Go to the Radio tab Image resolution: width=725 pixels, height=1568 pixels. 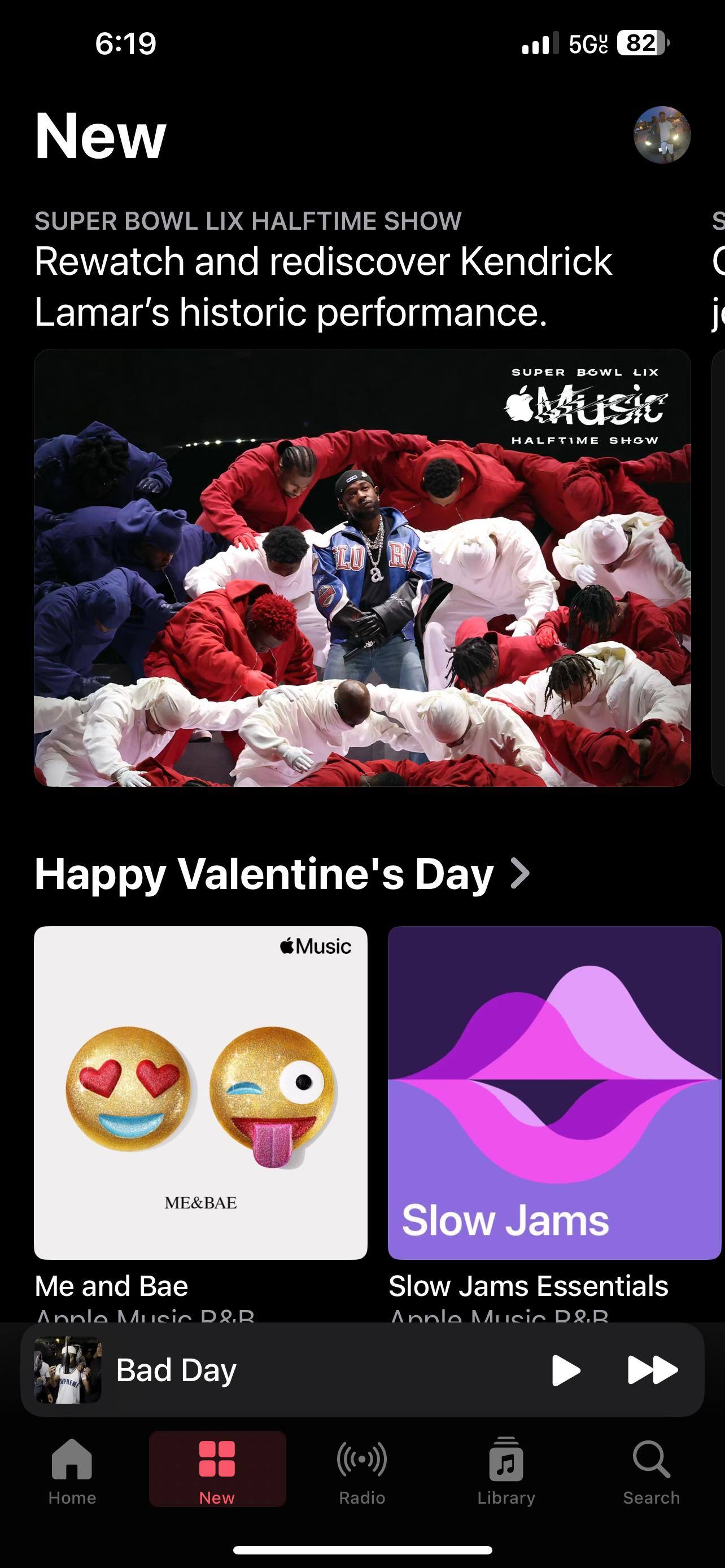click(x=362, y=1469)
